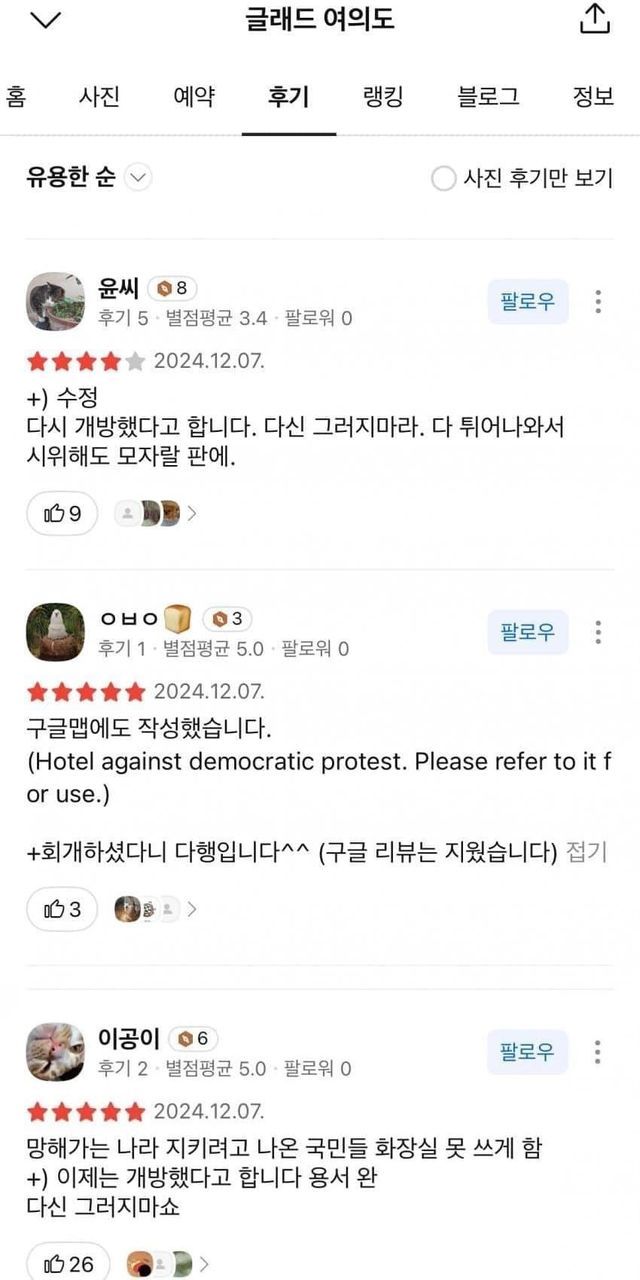Switch to the 사진 tab
Image resolution: width=640 pixels, height=1280 pixels.
tap(99, 97)
